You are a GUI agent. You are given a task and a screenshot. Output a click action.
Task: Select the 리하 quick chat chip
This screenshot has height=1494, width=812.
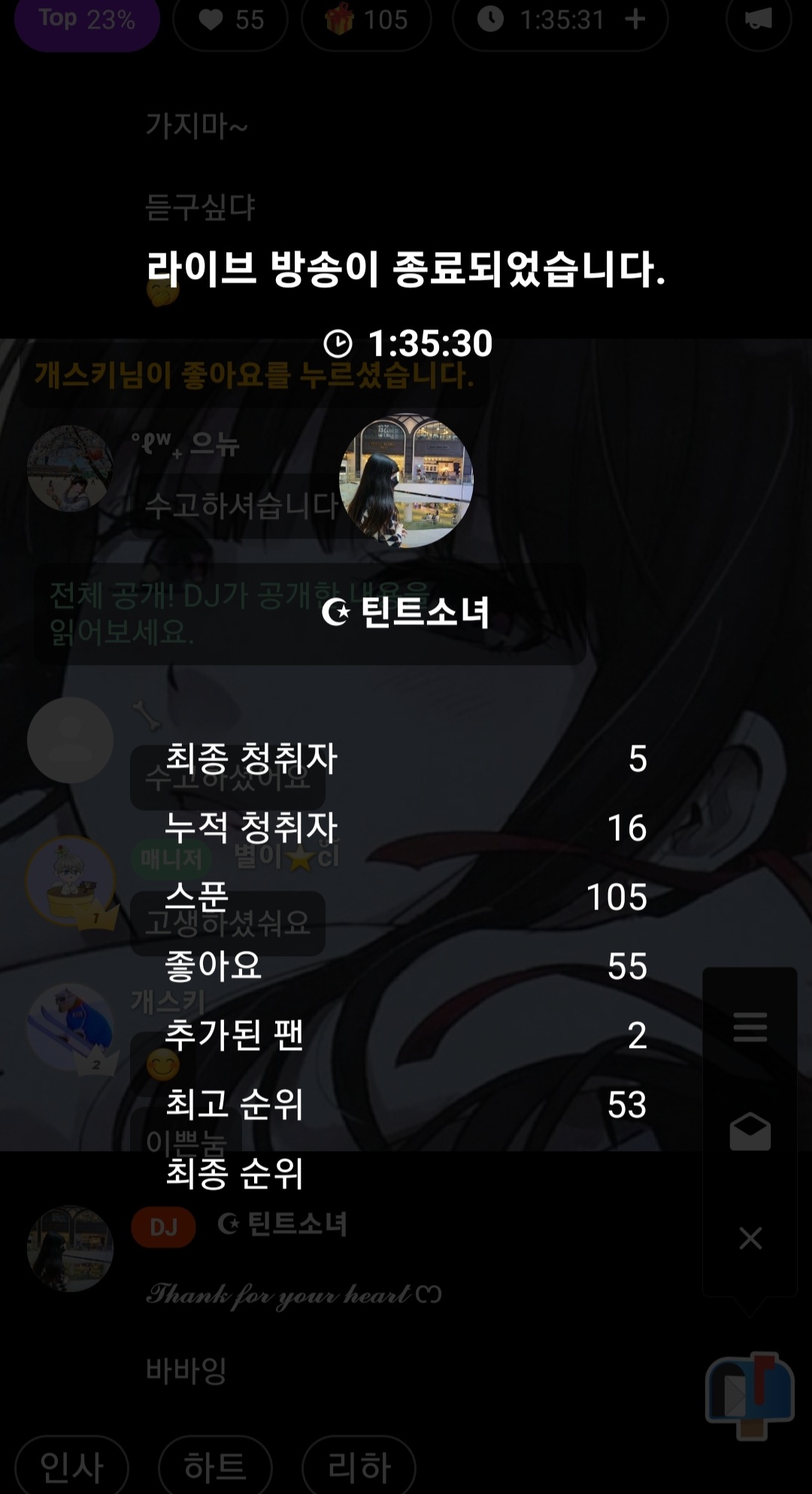click(x=359, y=1467)
